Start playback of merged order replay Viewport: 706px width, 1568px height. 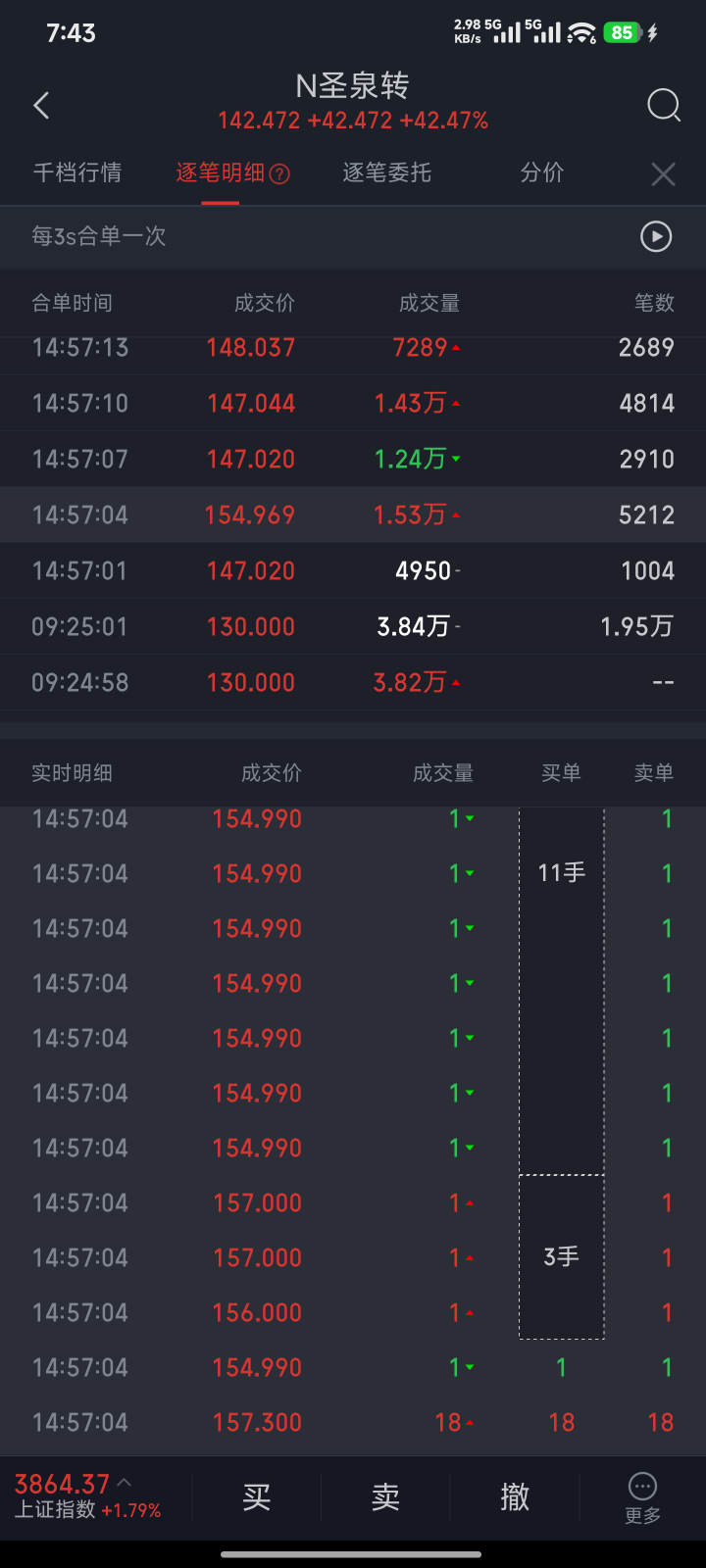[x=656, y=236]
